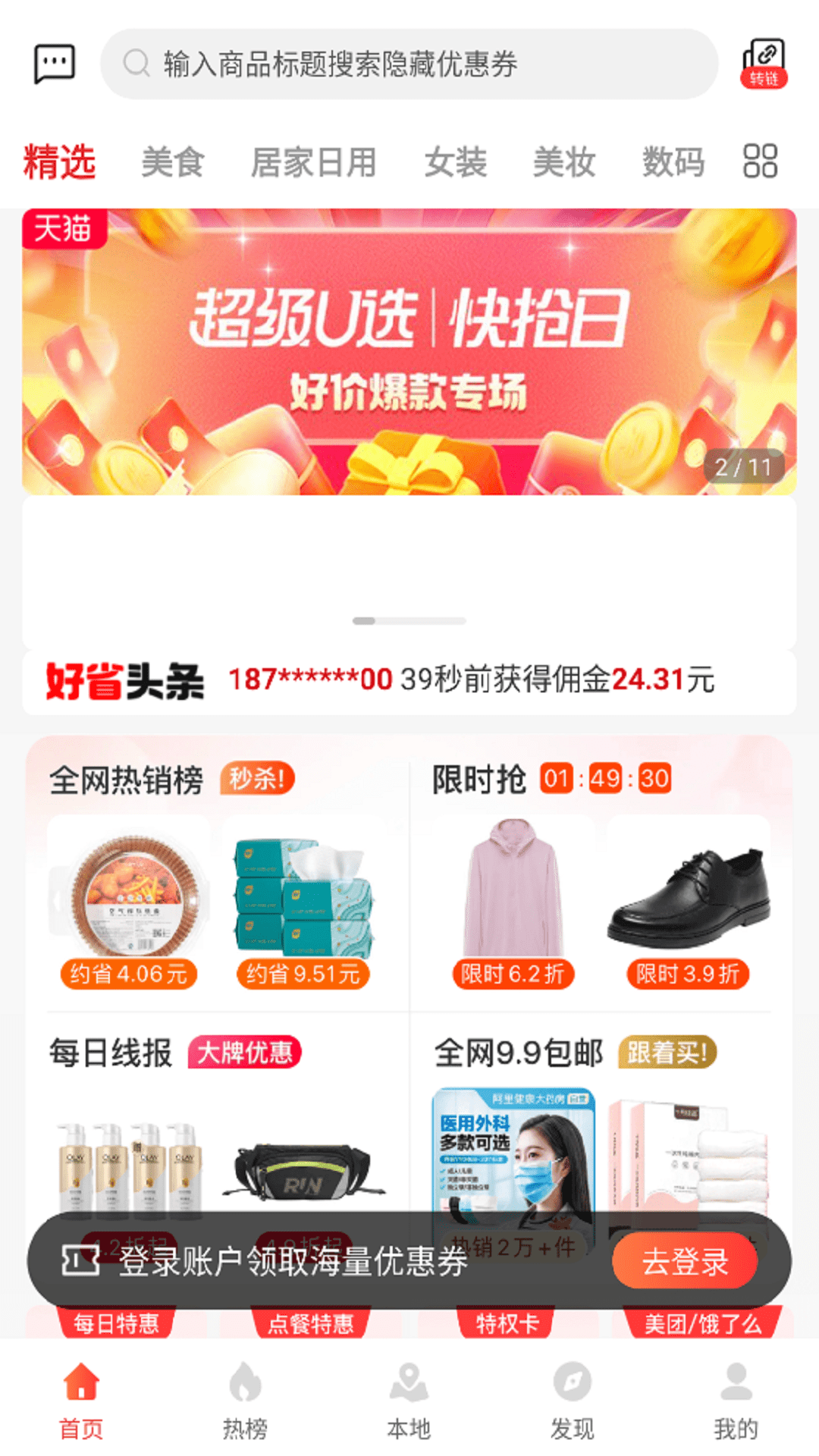The image size is (819, 1456).
Task: Open the 本地 bottom tab
Action: (x=409, y=1399)
